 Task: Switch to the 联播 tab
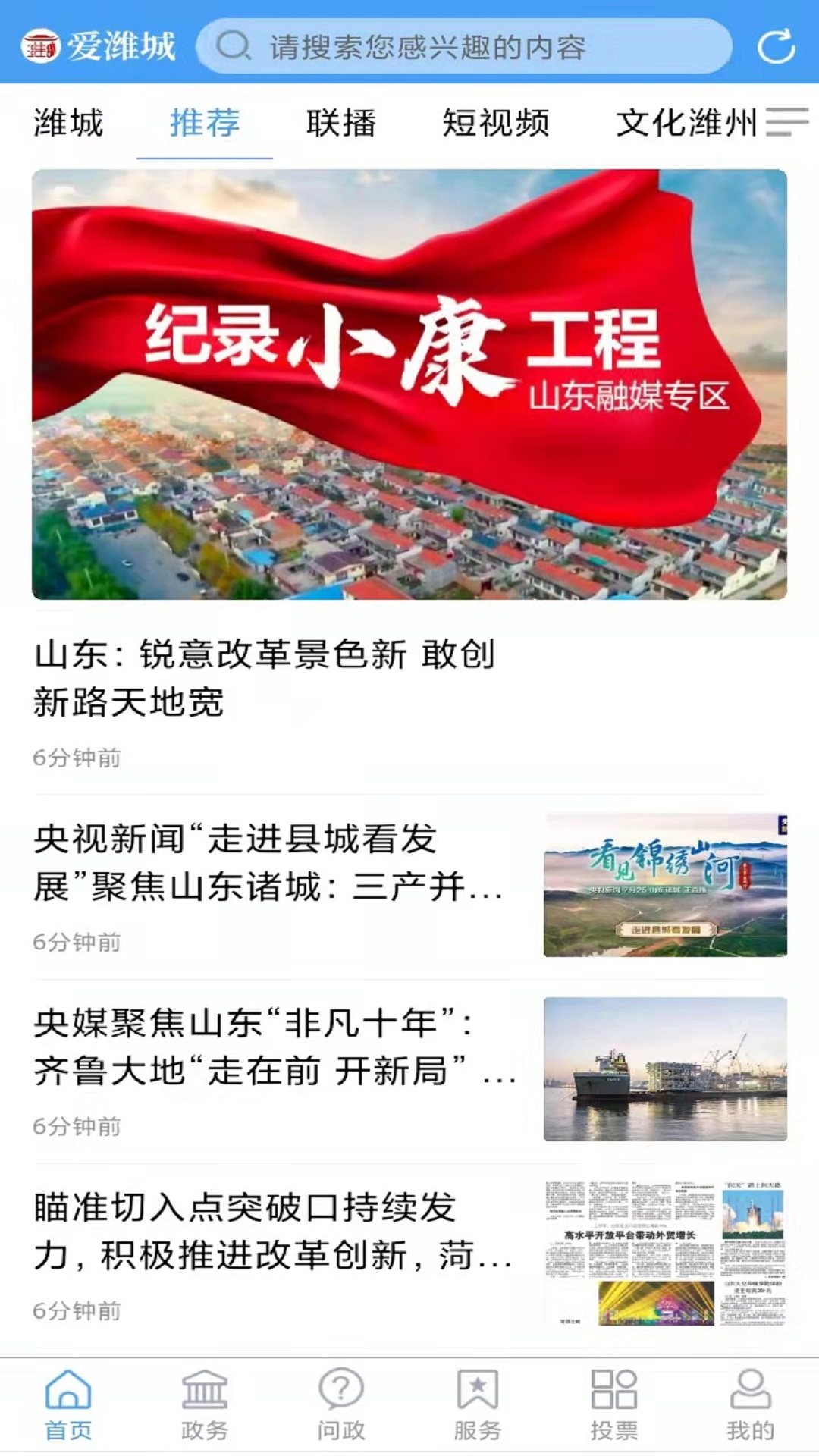[343, 124]
